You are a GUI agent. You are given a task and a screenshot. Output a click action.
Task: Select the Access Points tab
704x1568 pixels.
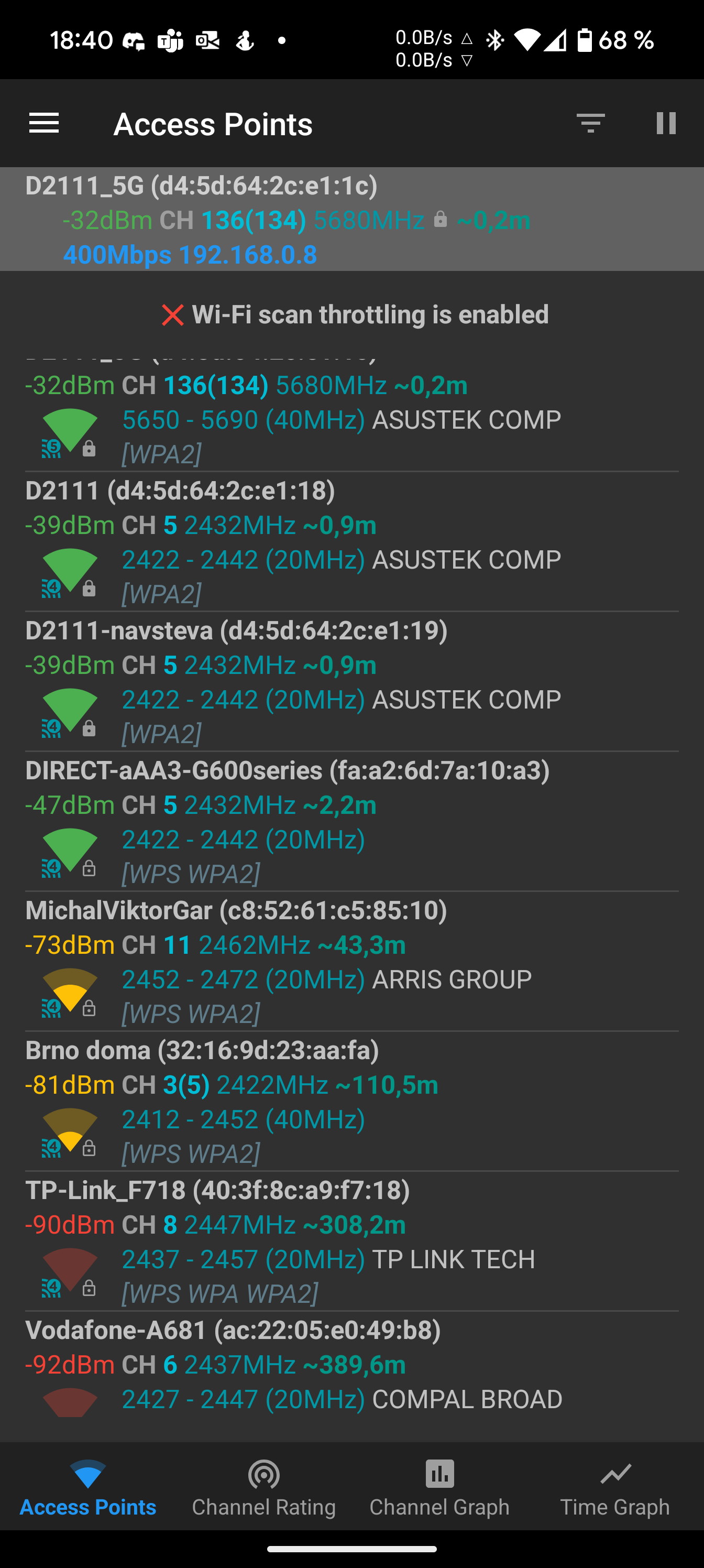point(87,1488)
